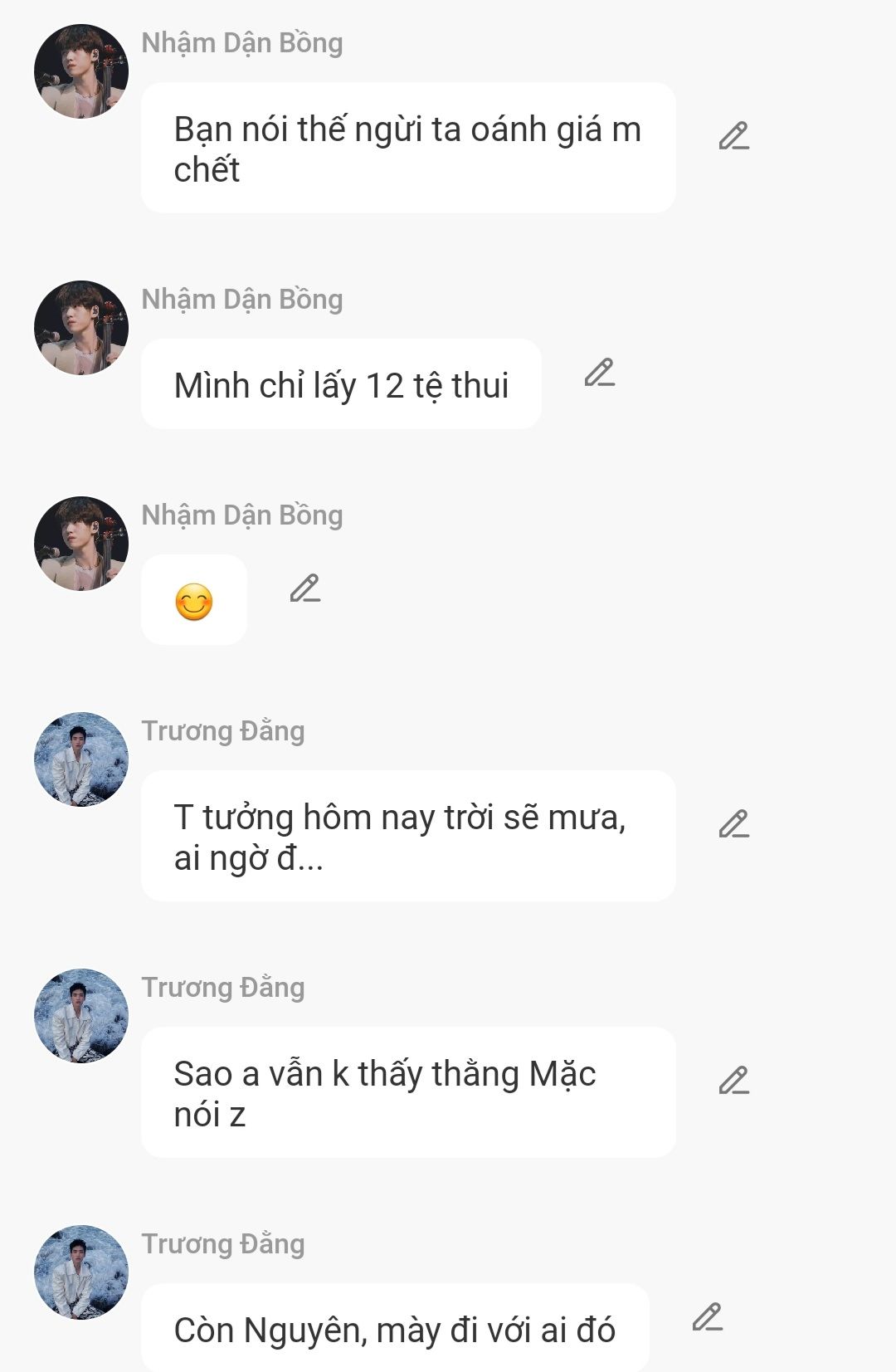Edit the message 'Bạn nói thế ngừi ta oánh giá m chết'
Screen dimensions: 896x1372
tap(733, 136)
